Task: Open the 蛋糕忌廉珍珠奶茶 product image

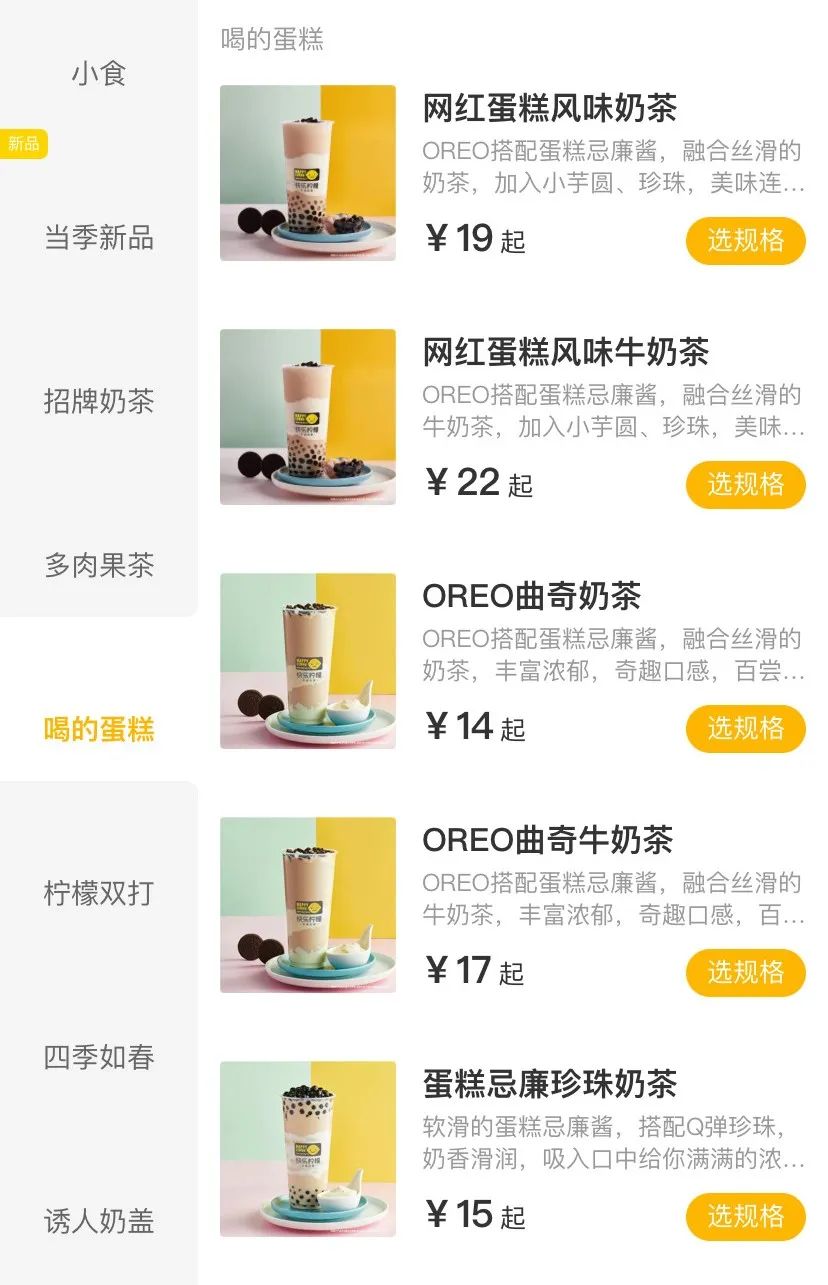Action: [x=308, y=1149]
